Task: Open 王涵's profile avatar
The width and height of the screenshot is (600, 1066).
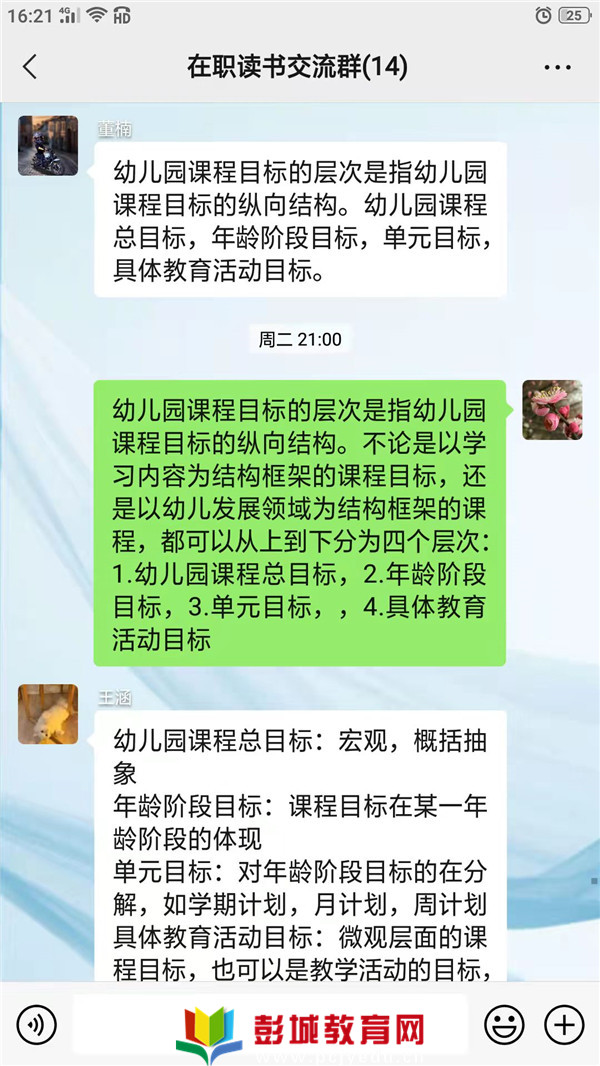Action: (x=48, y=714)
